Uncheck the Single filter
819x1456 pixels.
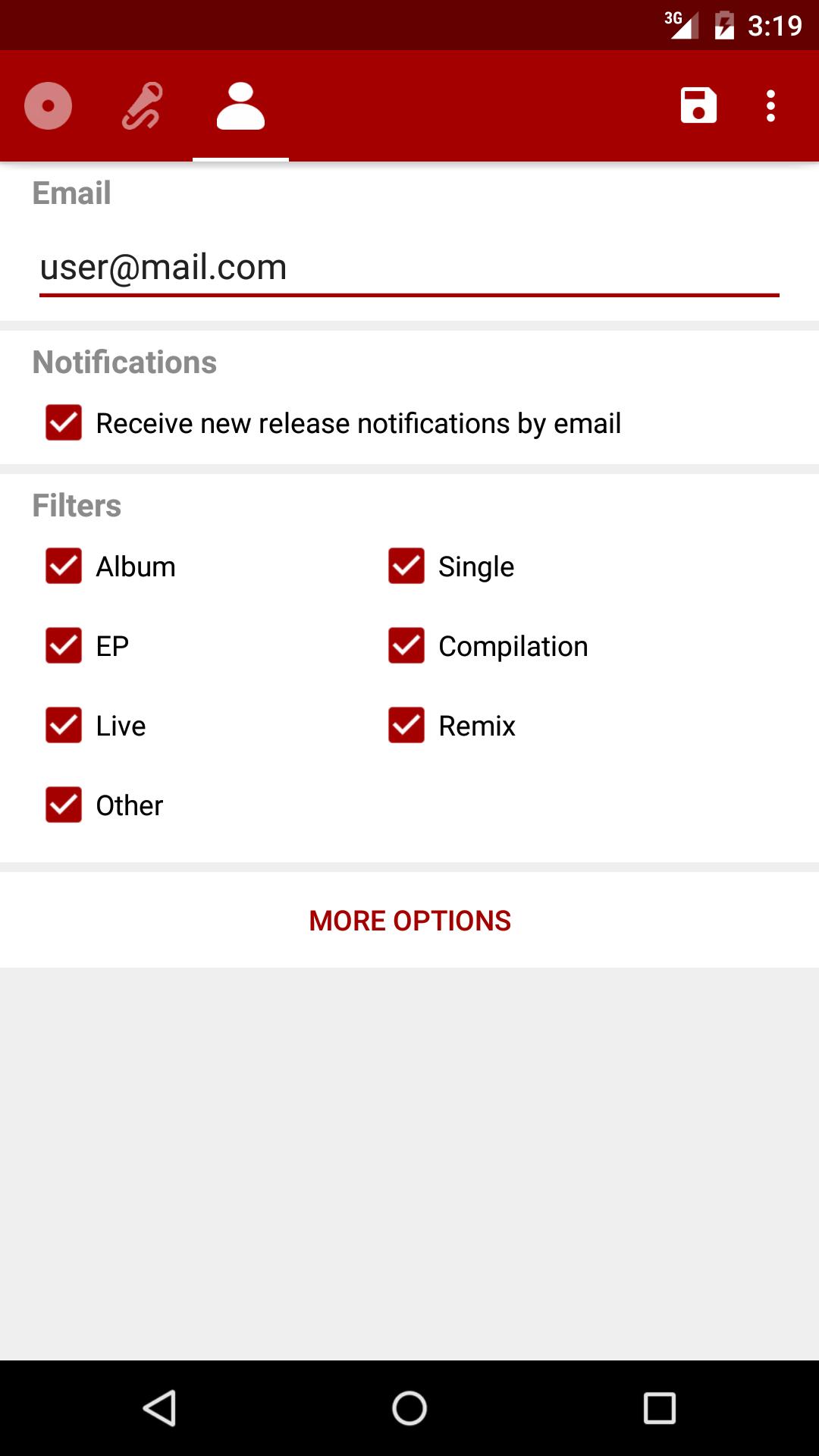coord(406,566)
